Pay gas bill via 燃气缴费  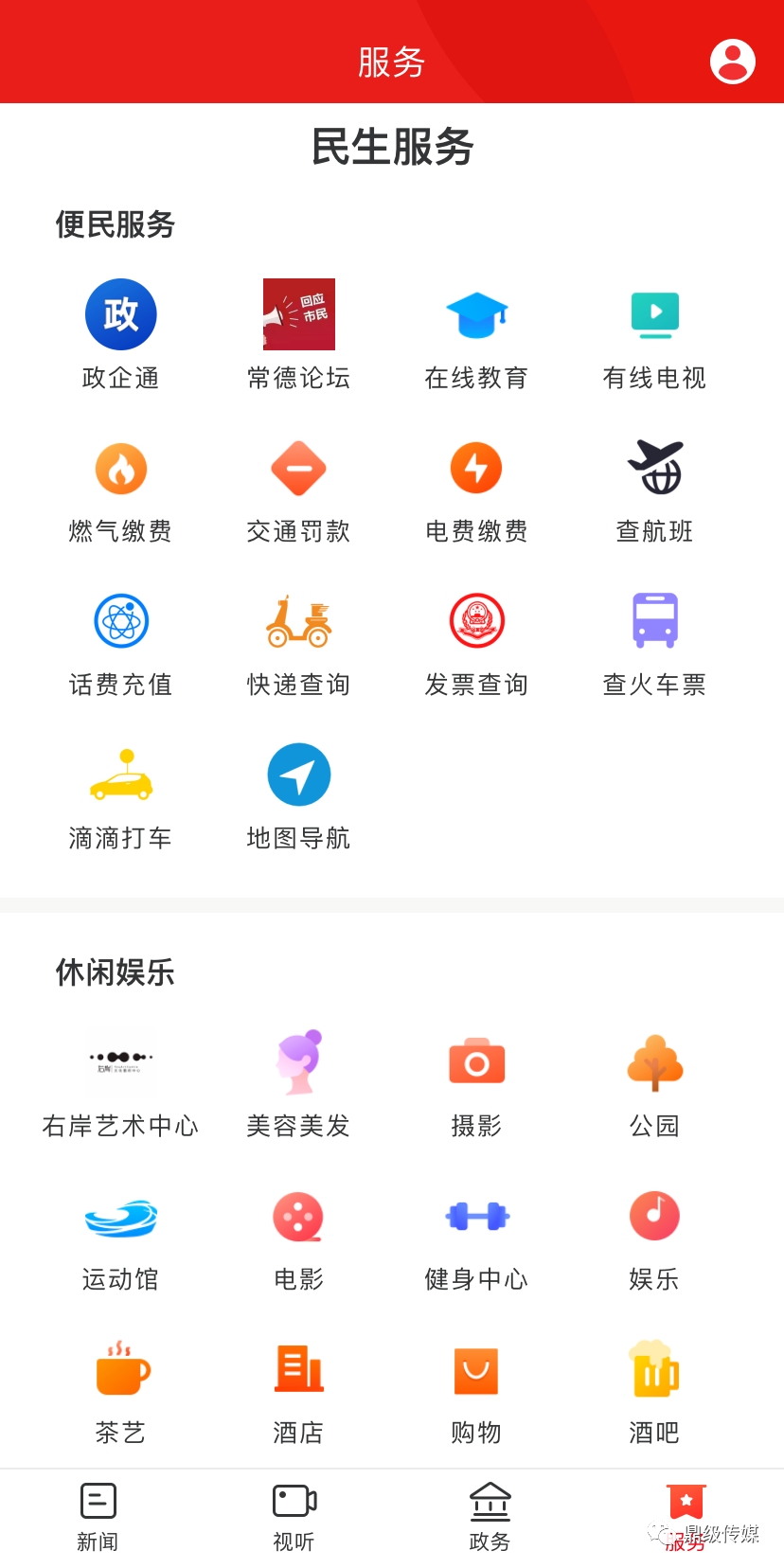(120, 487)
